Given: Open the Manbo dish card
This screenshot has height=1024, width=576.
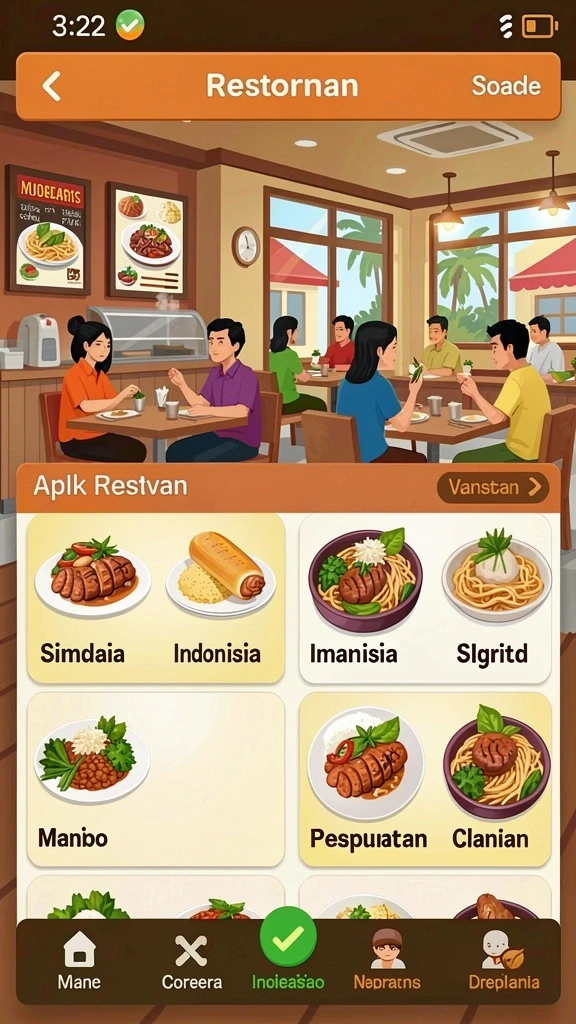Looking at the screenshot, I should (x=156, y=779).
